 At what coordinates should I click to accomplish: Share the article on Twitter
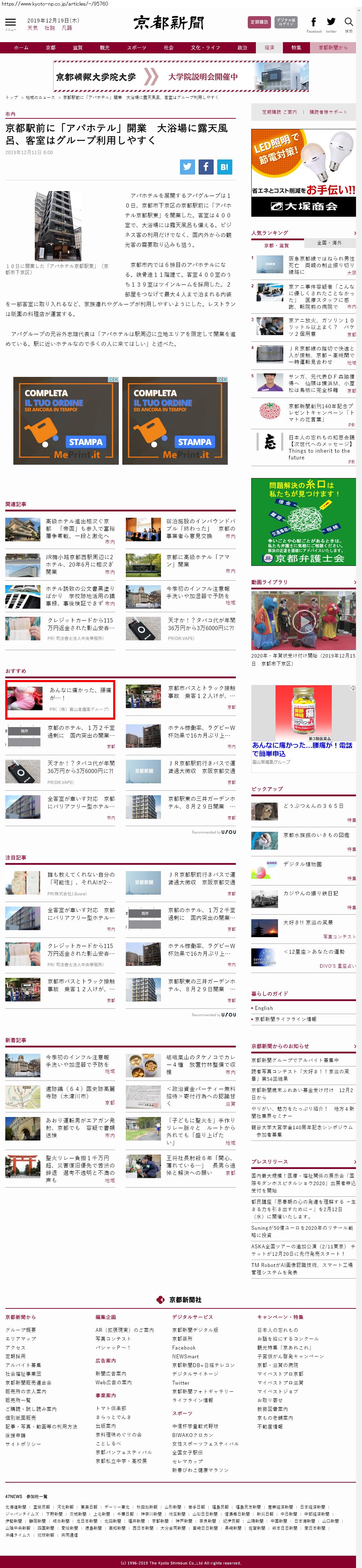pyautogui.click(x=187, y=166)
